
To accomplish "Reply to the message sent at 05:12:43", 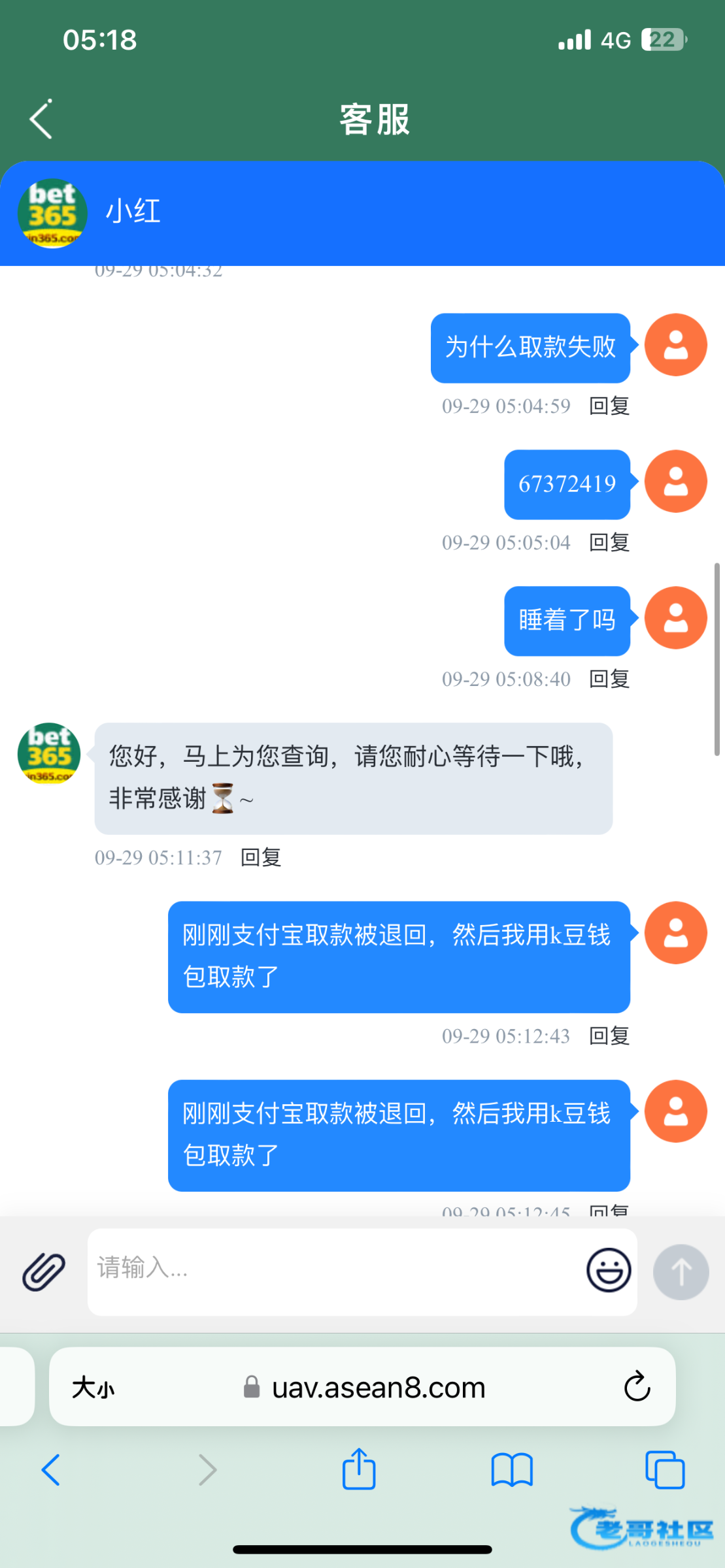I will point(609,1036).
